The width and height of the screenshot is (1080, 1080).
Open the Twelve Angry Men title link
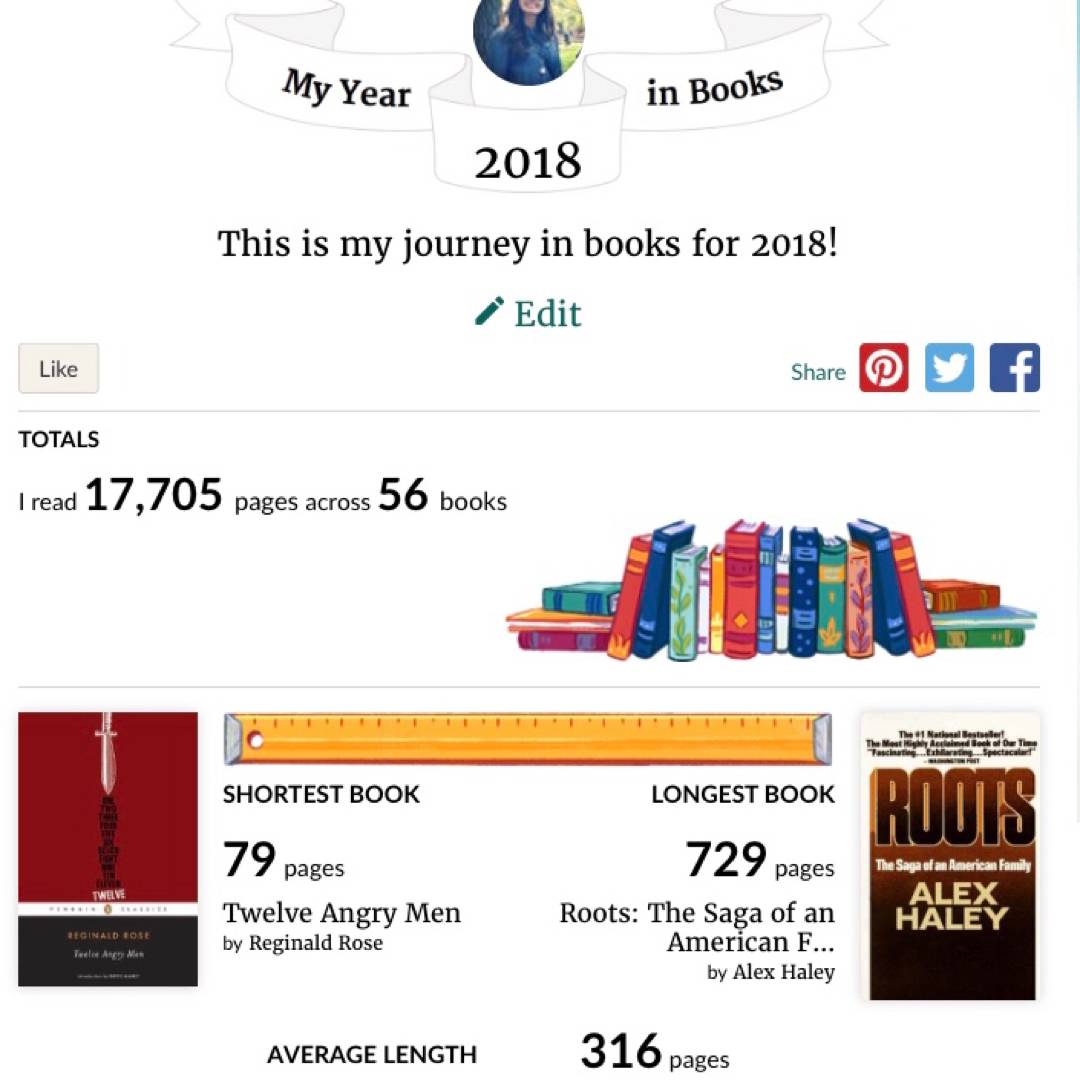(342, 913)
